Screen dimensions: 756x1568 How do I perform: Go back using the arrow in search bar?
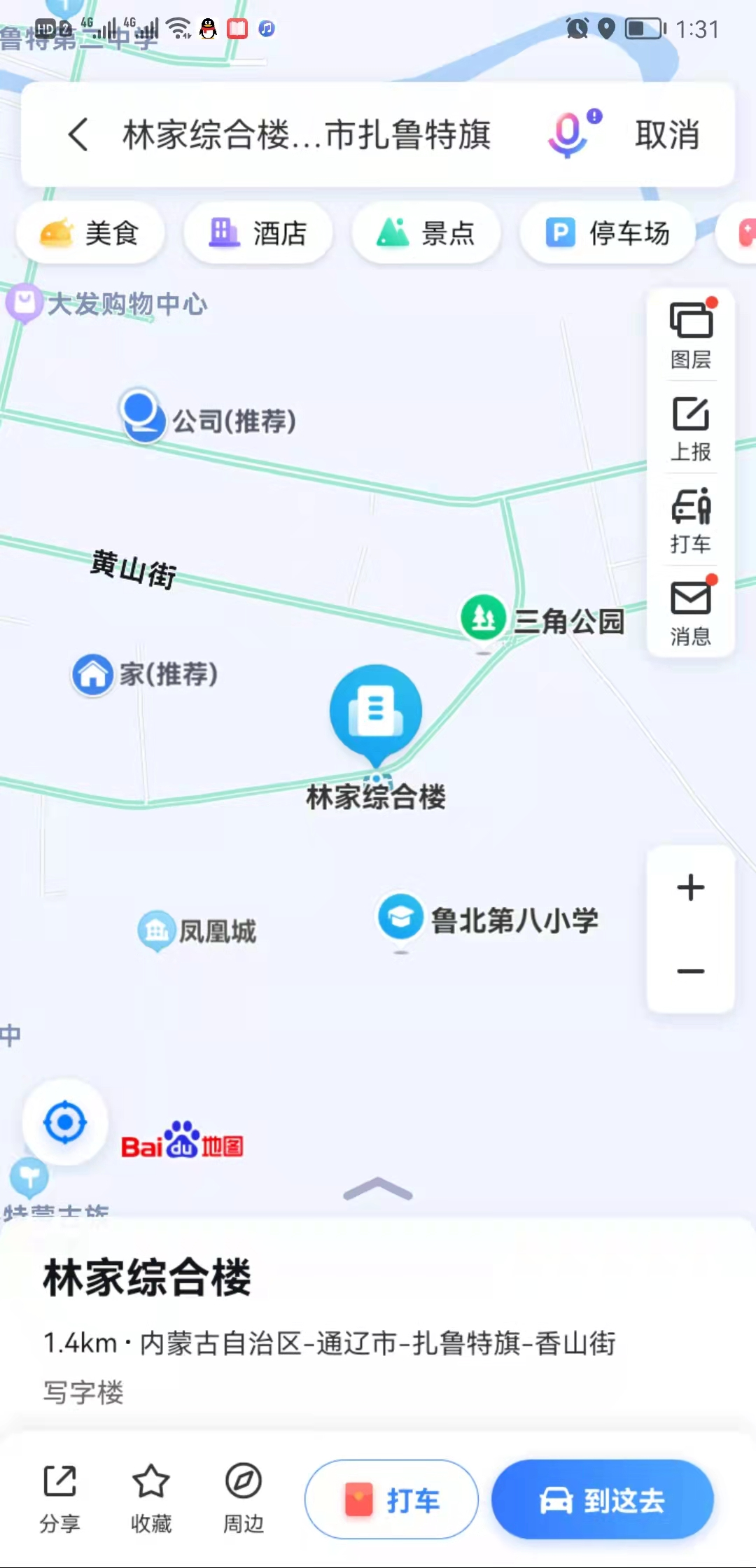click(x=78, y=134)
